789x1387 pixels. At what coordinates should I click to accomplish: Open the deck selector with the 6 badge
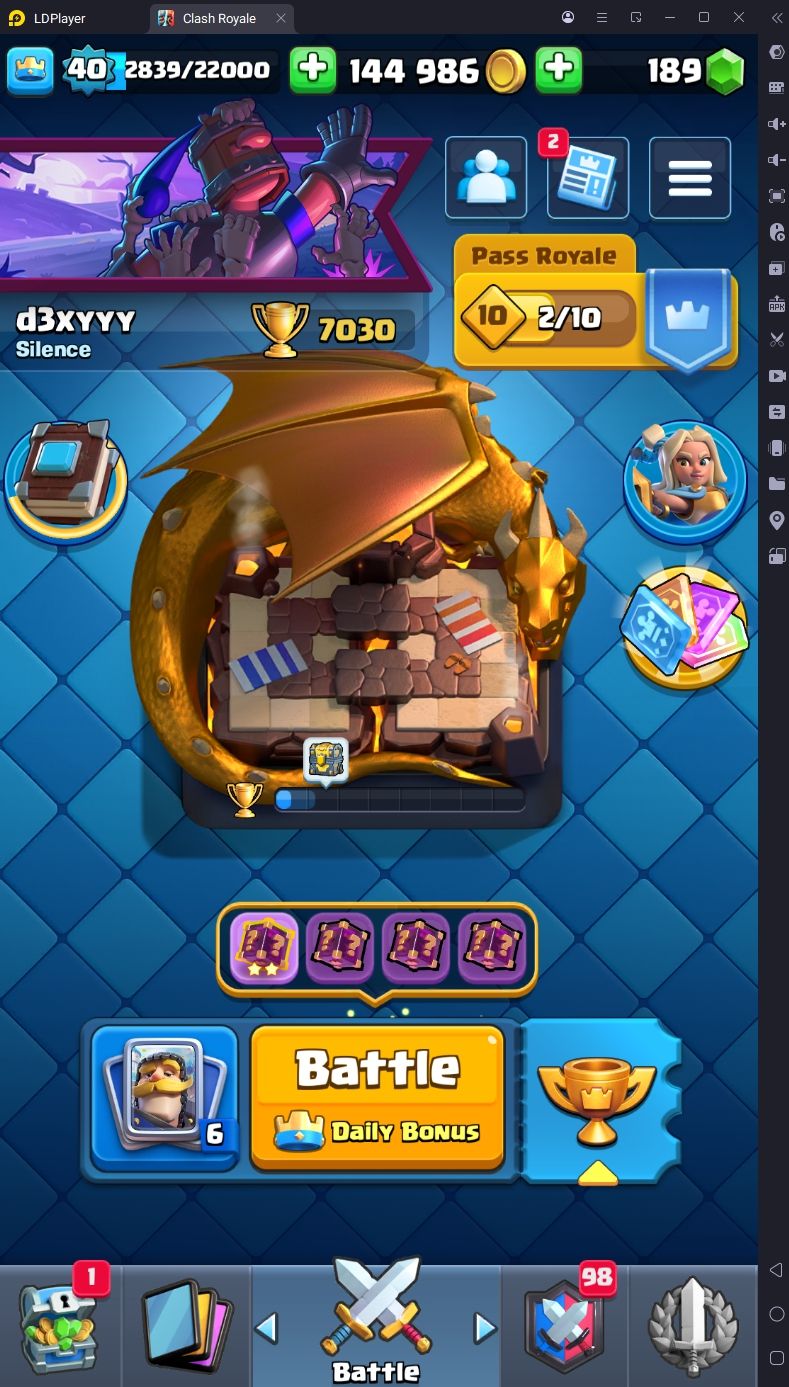tap(164, 1096)
